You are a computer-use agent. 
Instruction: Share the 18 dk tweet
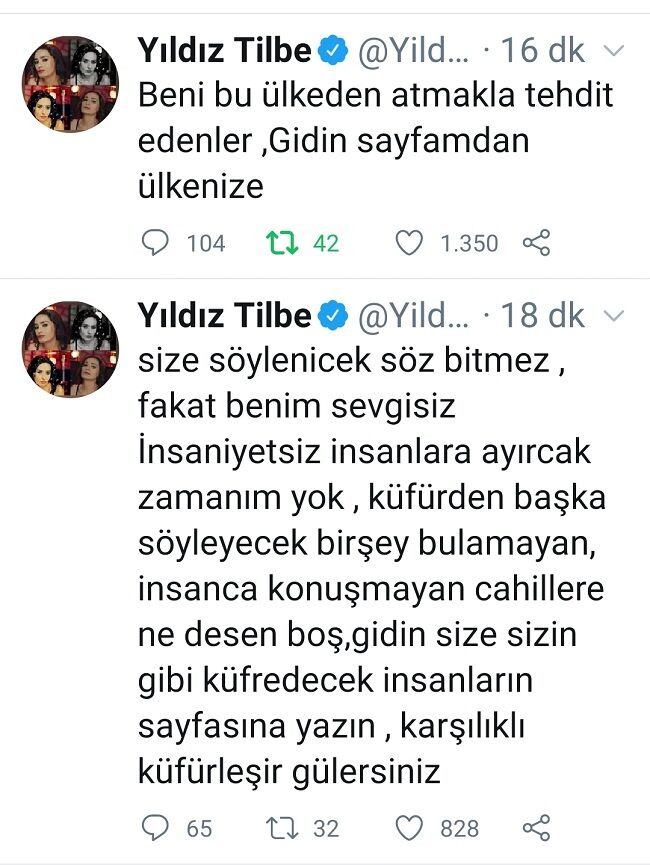tap(537, 827)
